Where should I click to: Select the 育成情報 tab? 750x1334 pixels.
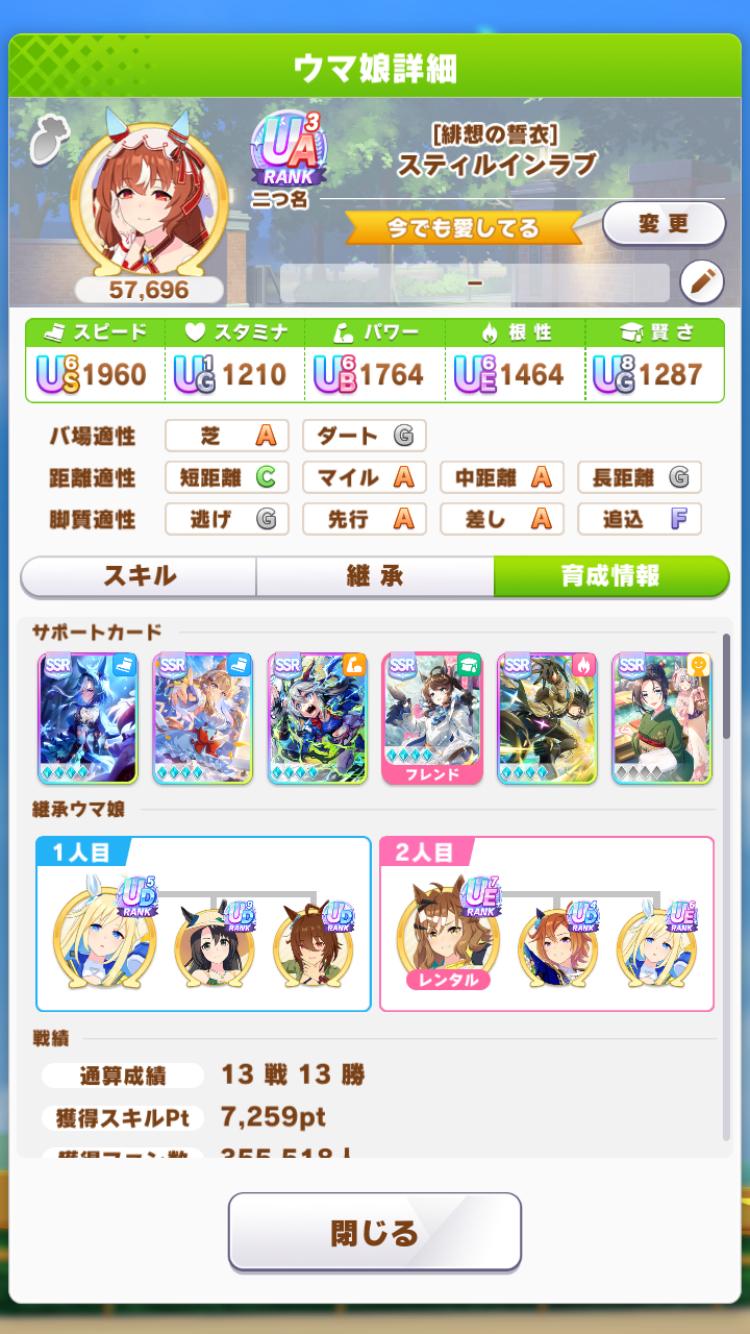[x=610, y=576]
